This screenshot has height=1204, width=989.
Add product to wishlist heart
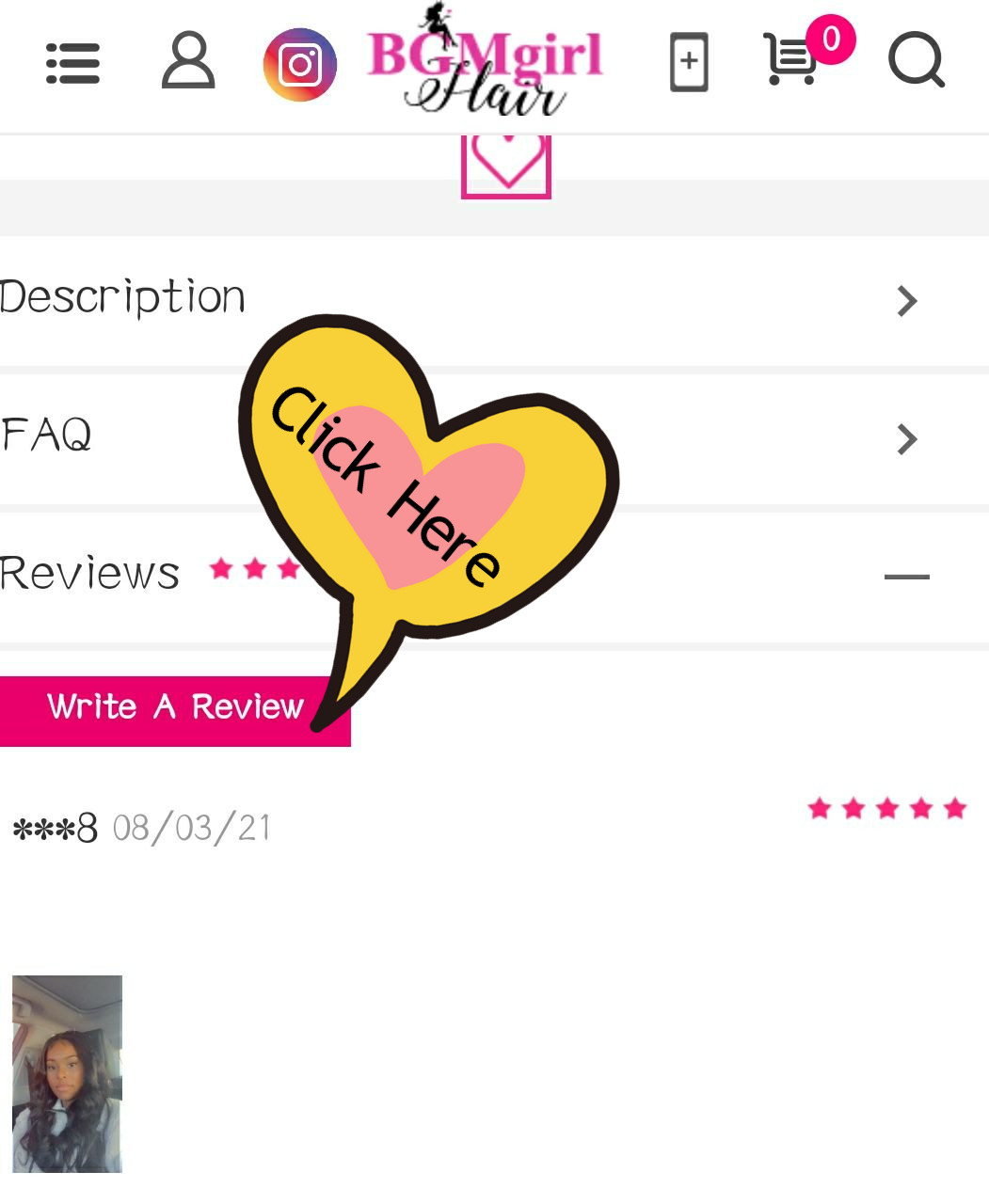coord(505,164)
